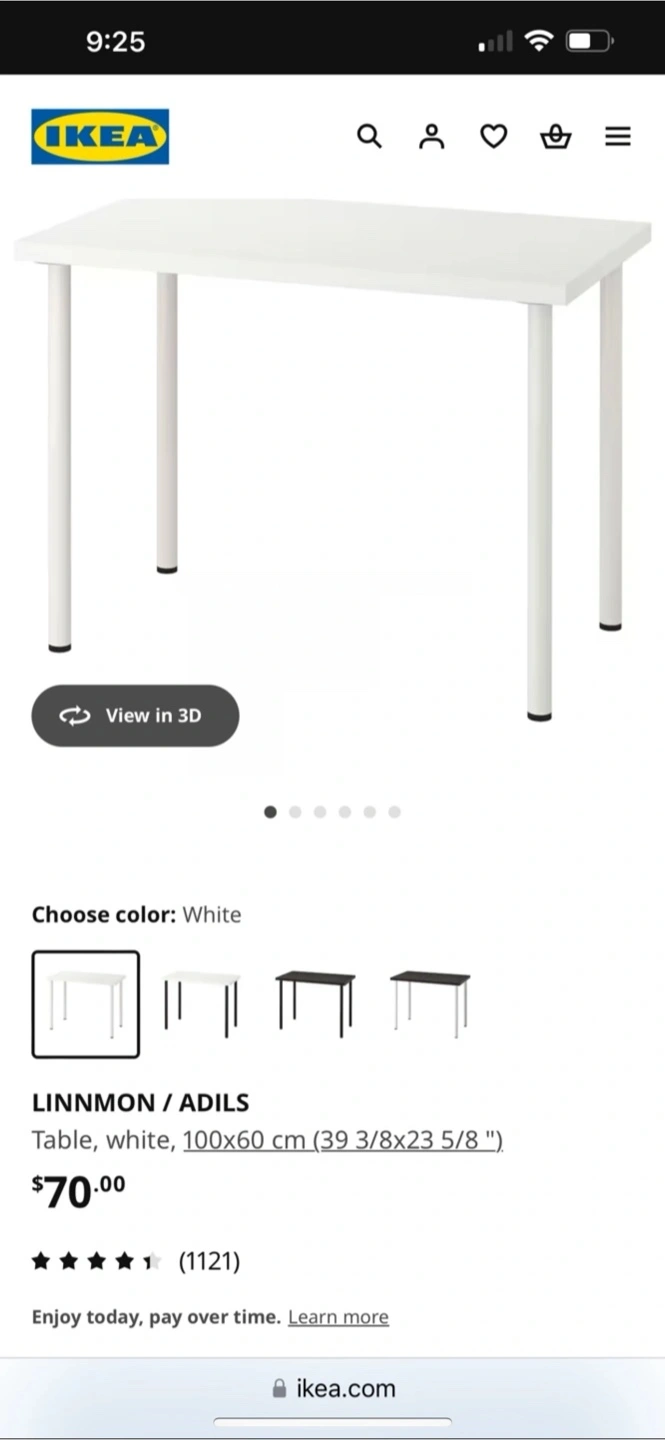665x1440 pixels.
Task: Open the hamburger menu
Action: coord(618,136)
